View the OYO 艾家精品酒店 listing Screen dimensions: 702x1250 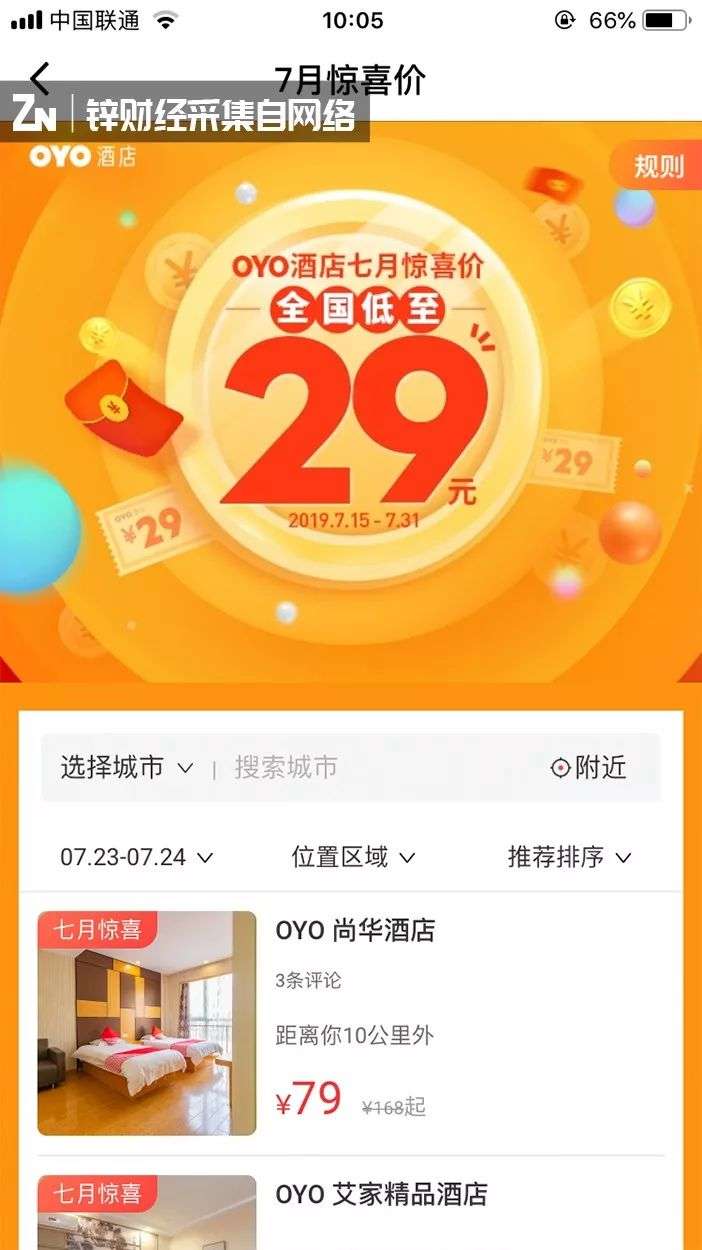381,1195
